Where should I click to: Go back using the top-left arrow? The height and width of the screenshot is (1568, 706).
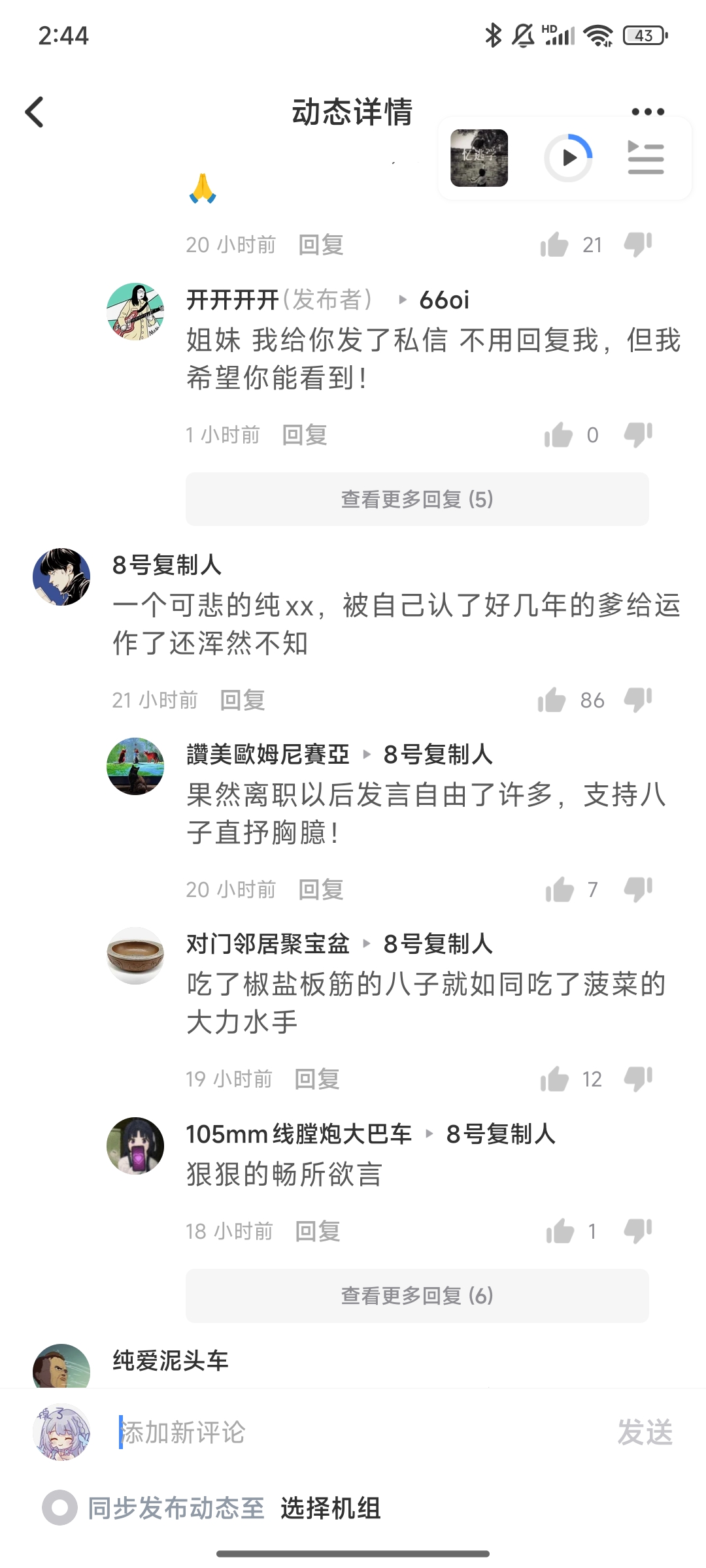click(35, 112)
